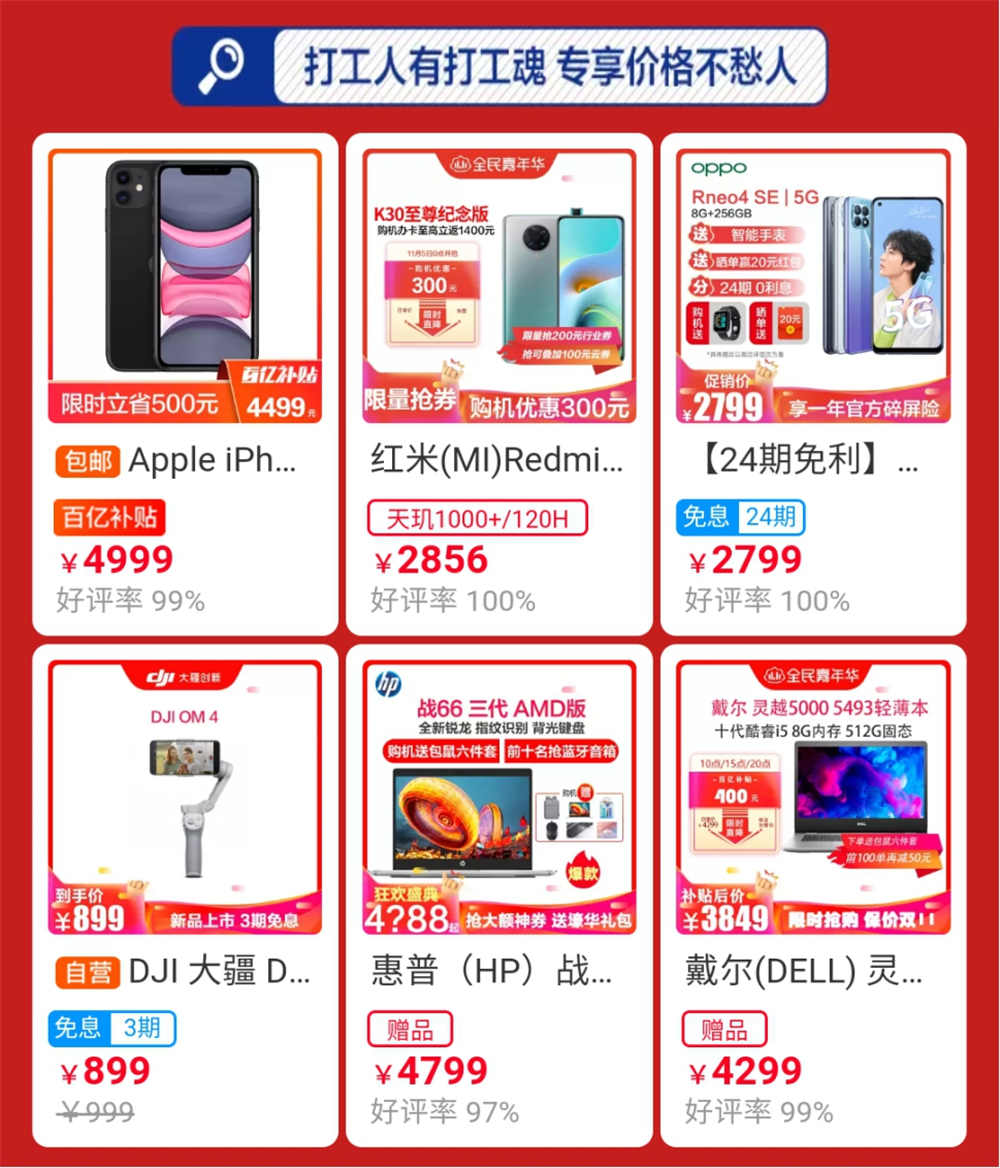This screenshot has height=1168, width=1000.
Task: Open the Apple iPhone product card
Action: tap(185, 290)
